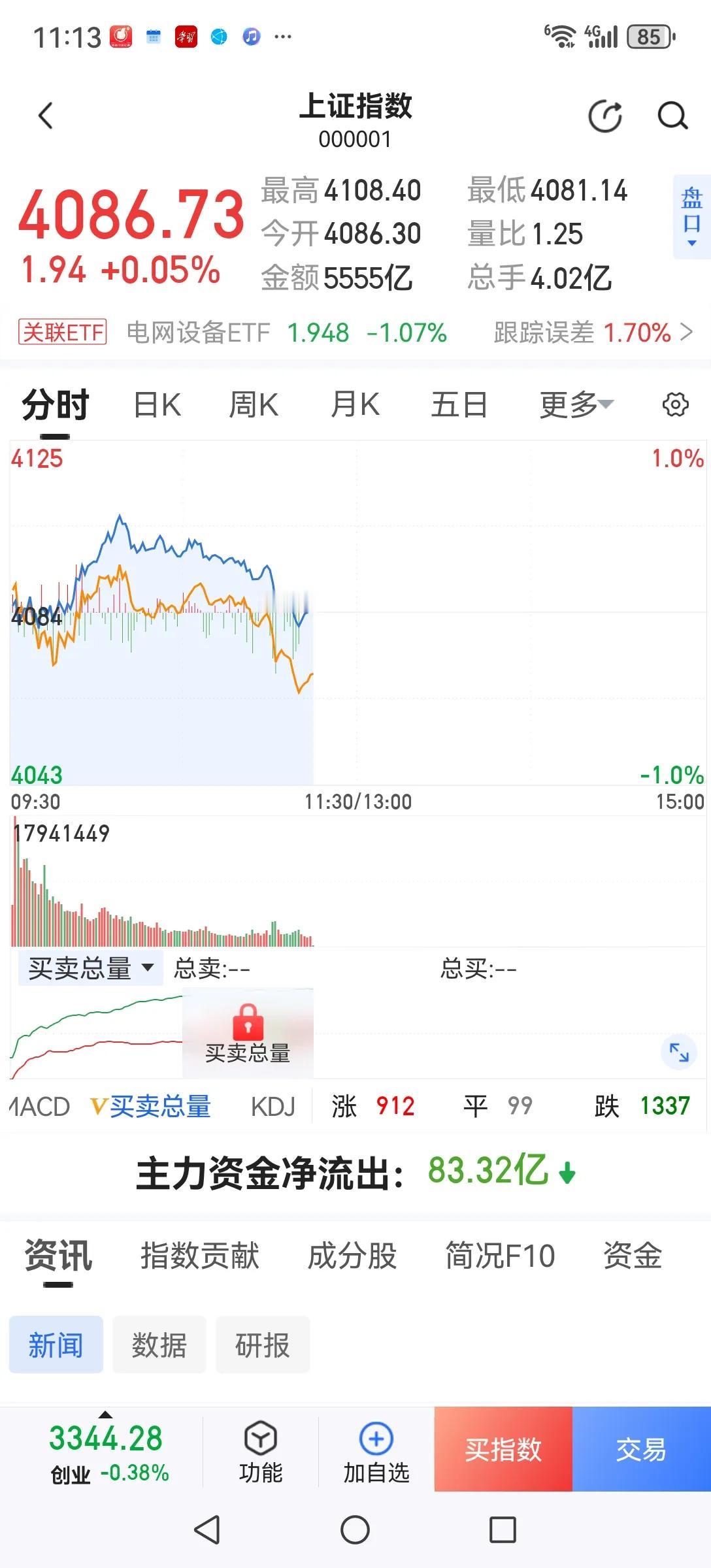Open the 更多 chart period dropdown
Viewport: 711px width, 1568px height.
[x=575, y=404]
